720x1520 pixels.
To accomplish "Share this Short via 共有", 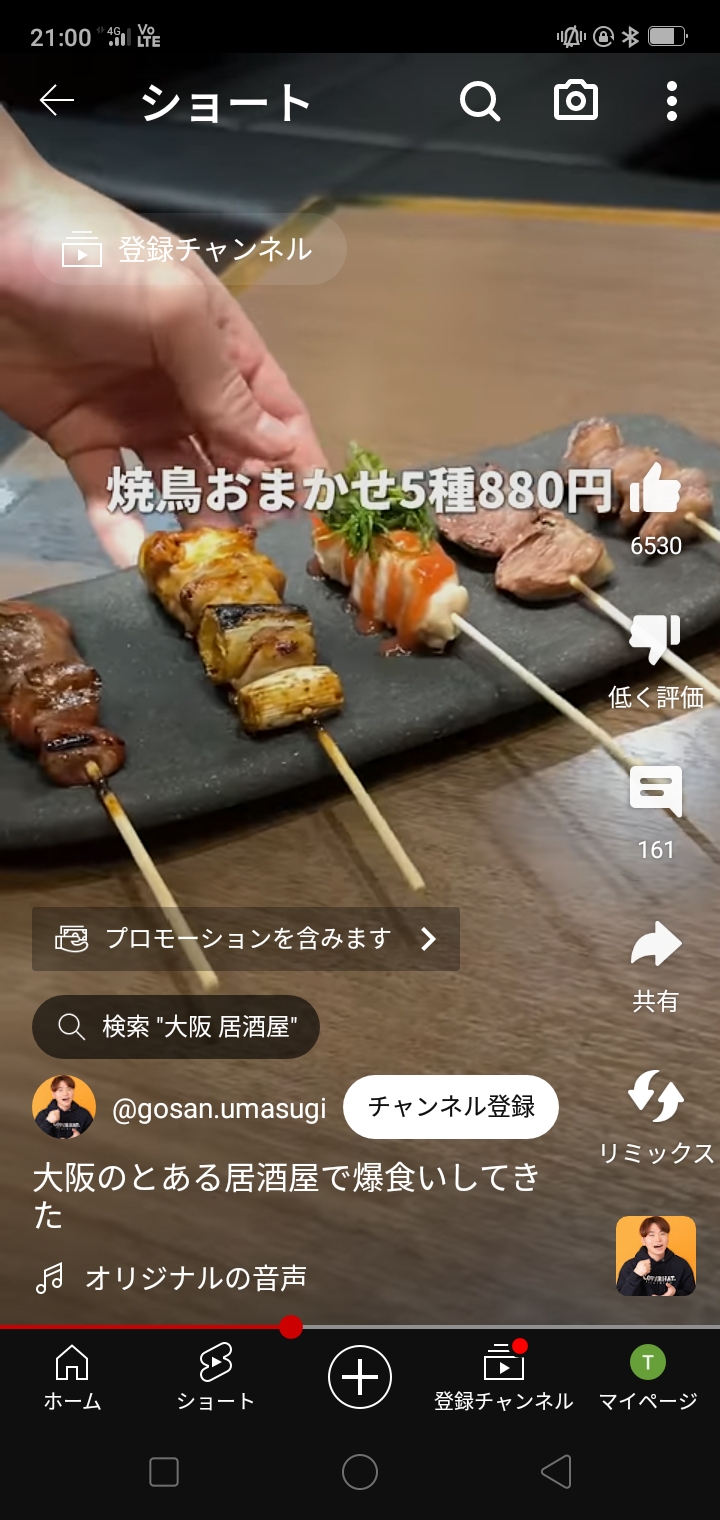I will 656,946.
